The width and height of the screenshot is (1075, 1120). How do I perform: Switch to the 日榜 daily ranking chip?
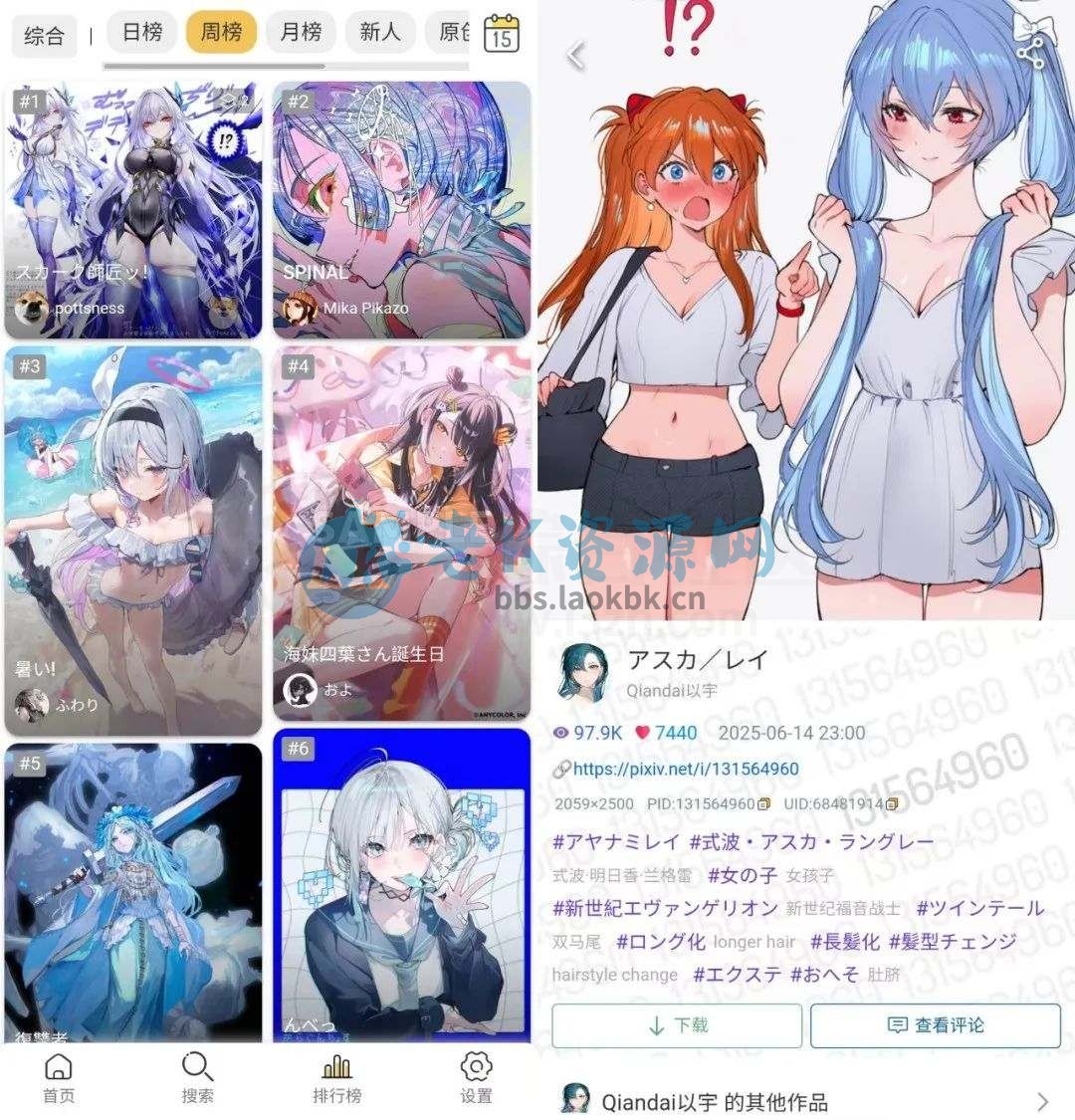point(141,33)
